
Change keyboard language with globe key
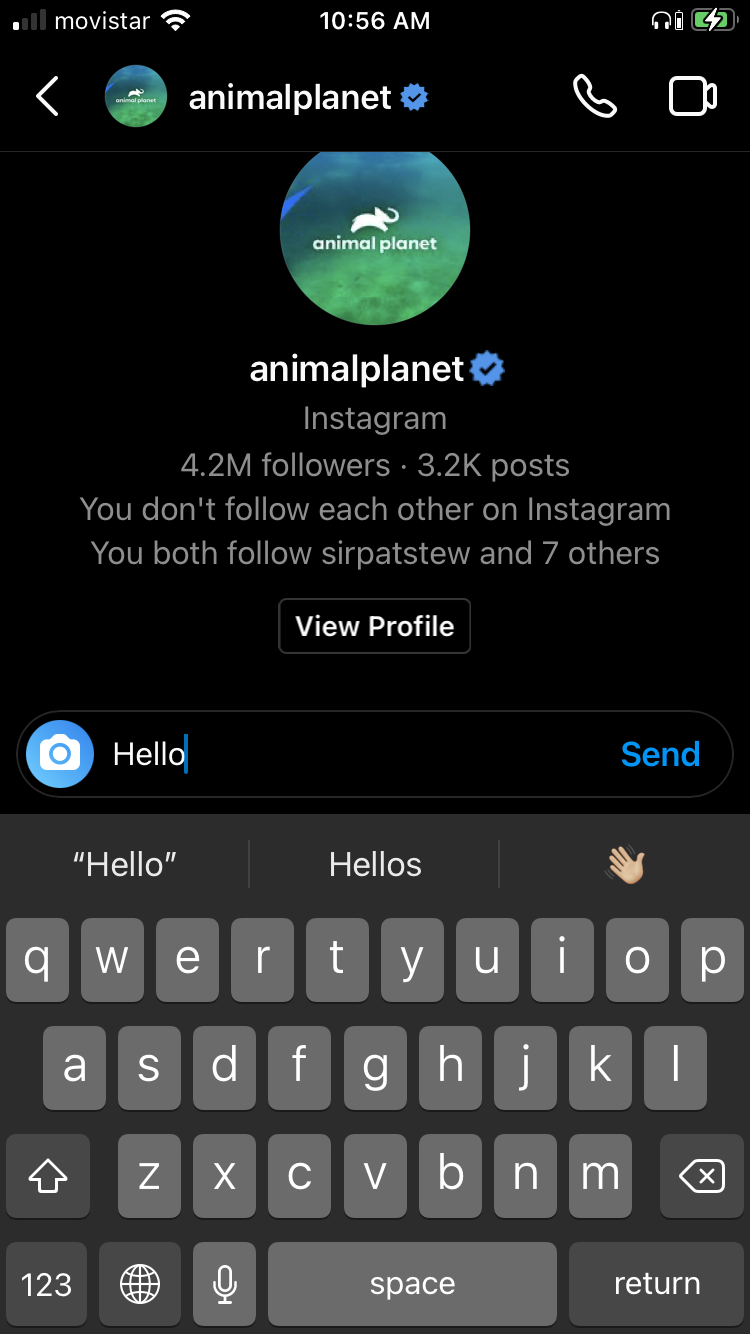click(x=140, y=1284)
